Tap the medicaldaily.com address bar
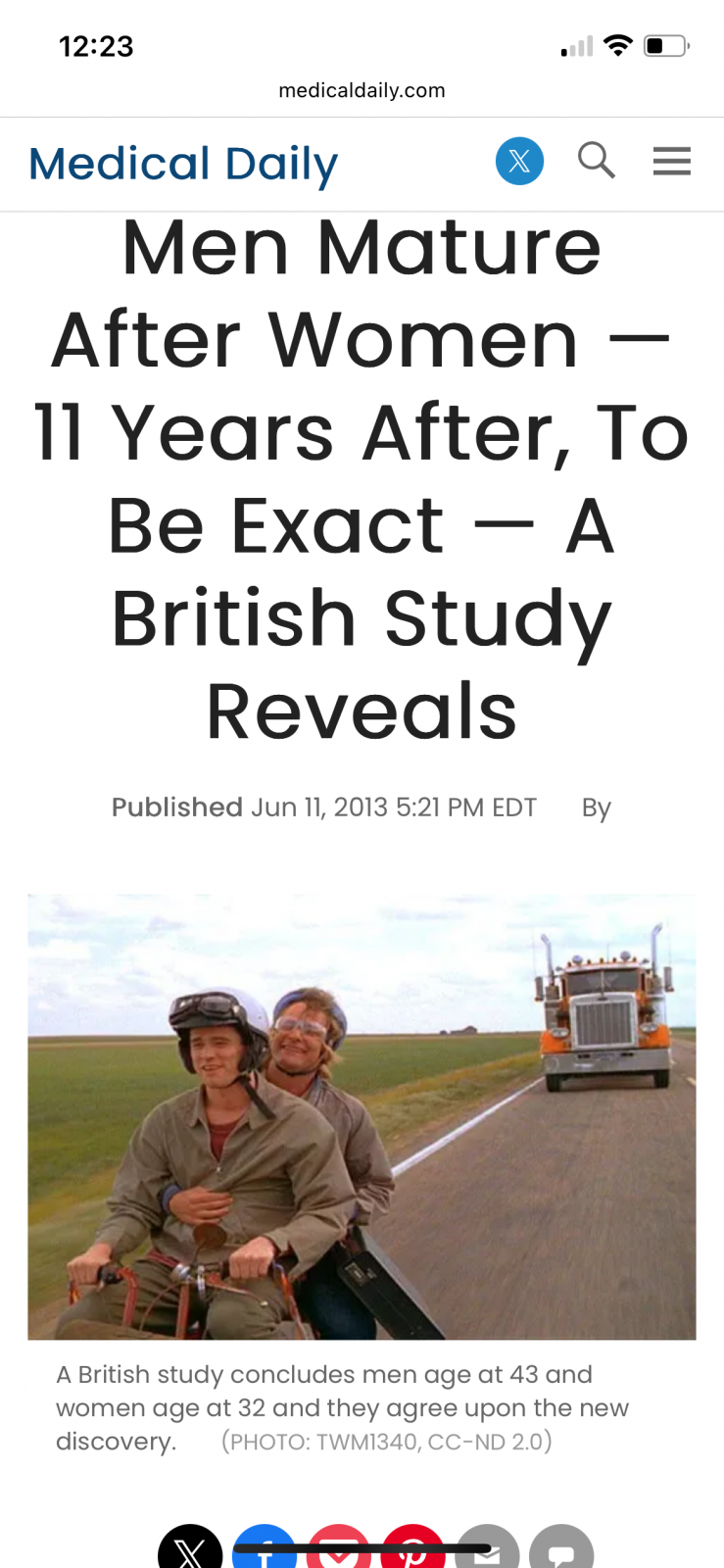 tap(362, 90)
